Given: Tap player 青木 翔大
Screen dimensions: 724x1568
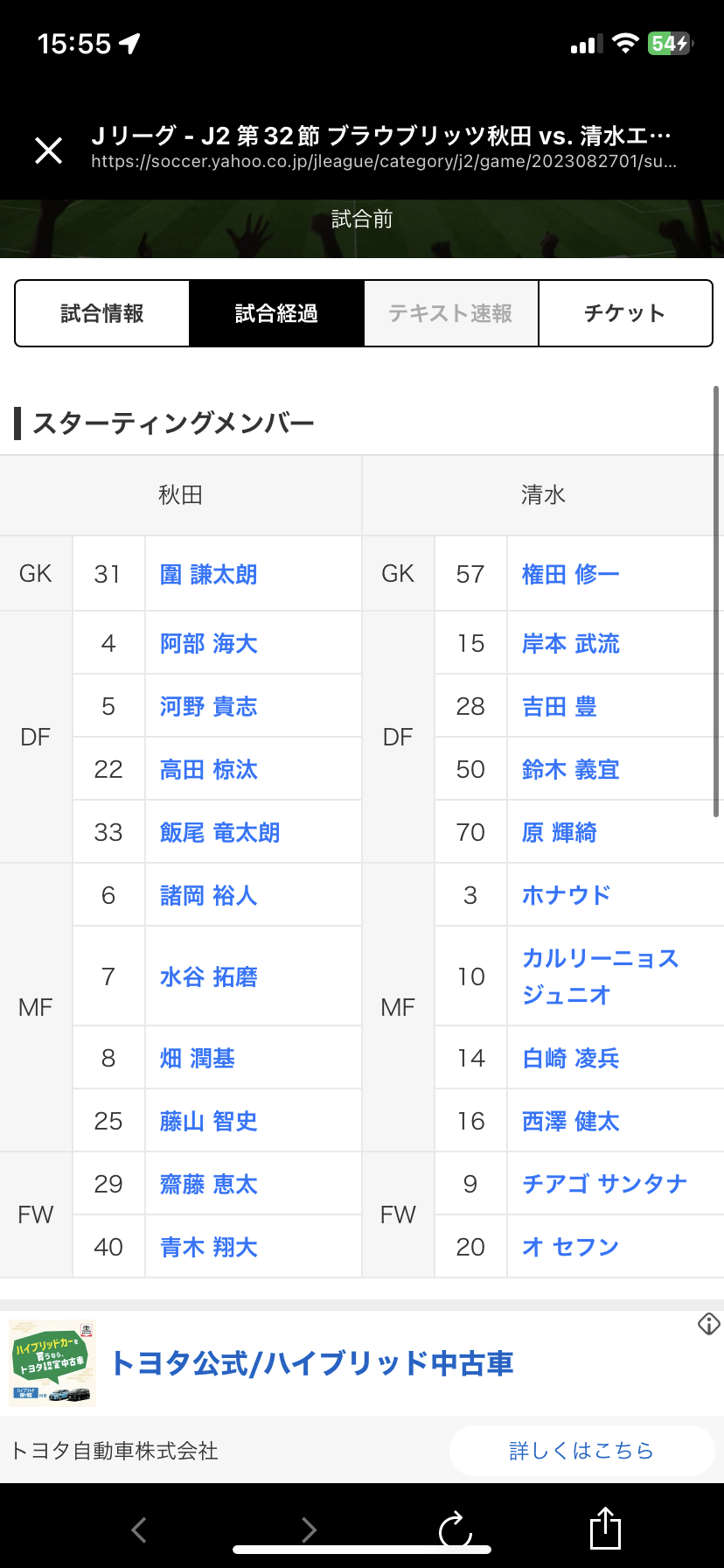Looking at the screenshot, I should coord(208,1248).
